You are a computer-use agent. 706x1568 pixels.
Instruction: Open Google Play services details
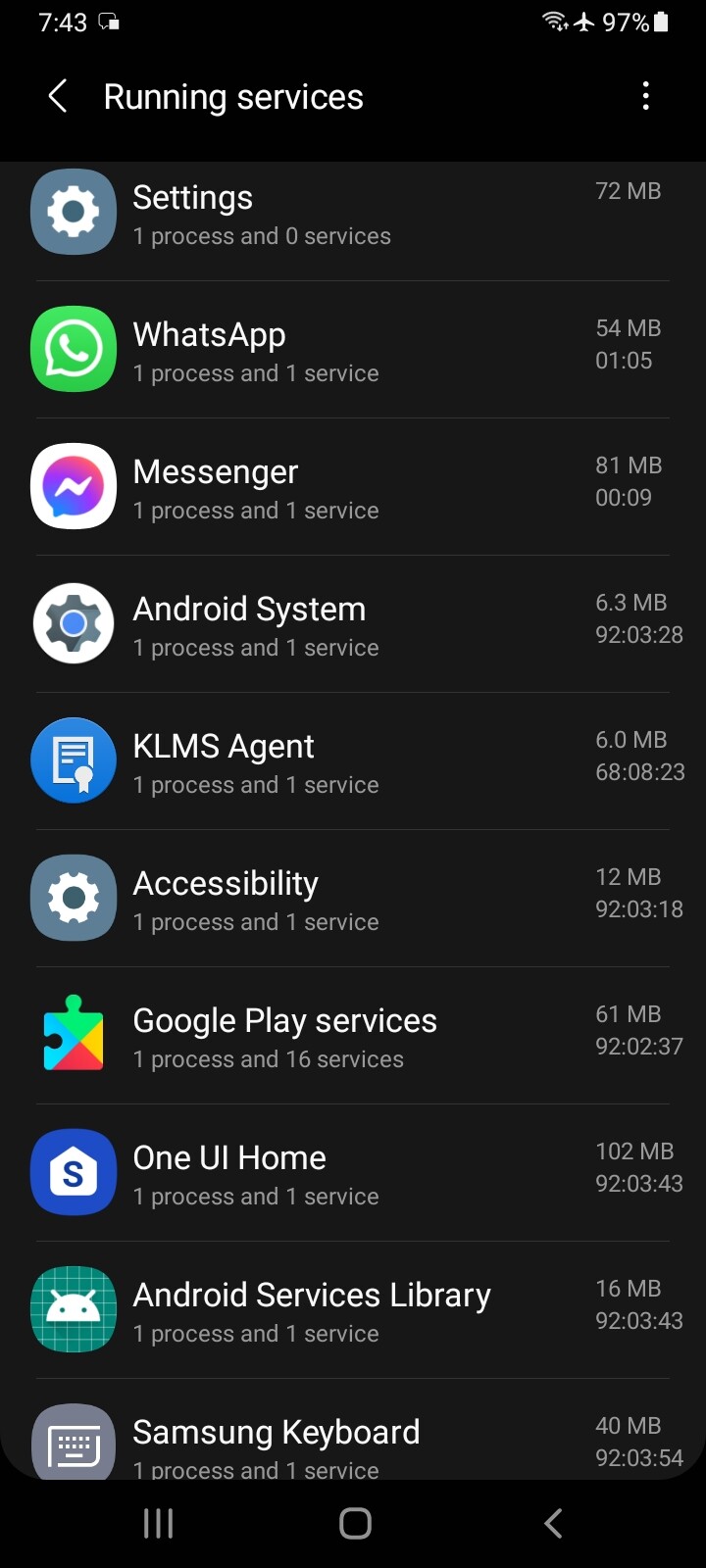[x=353, y=1036]
